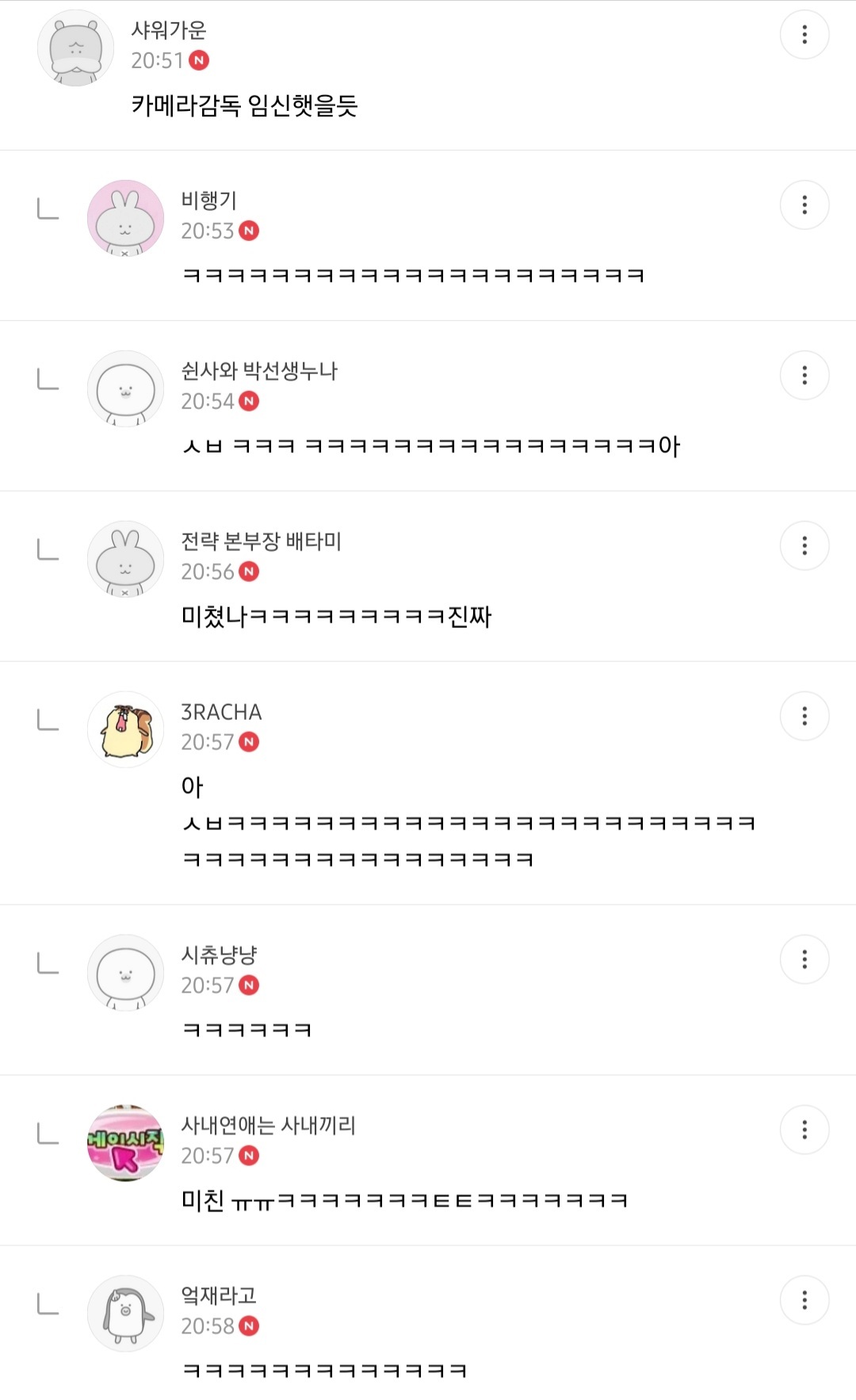
Task: Open the nickname 전략 본부장 배타미
Action: (x=261, y=541)
